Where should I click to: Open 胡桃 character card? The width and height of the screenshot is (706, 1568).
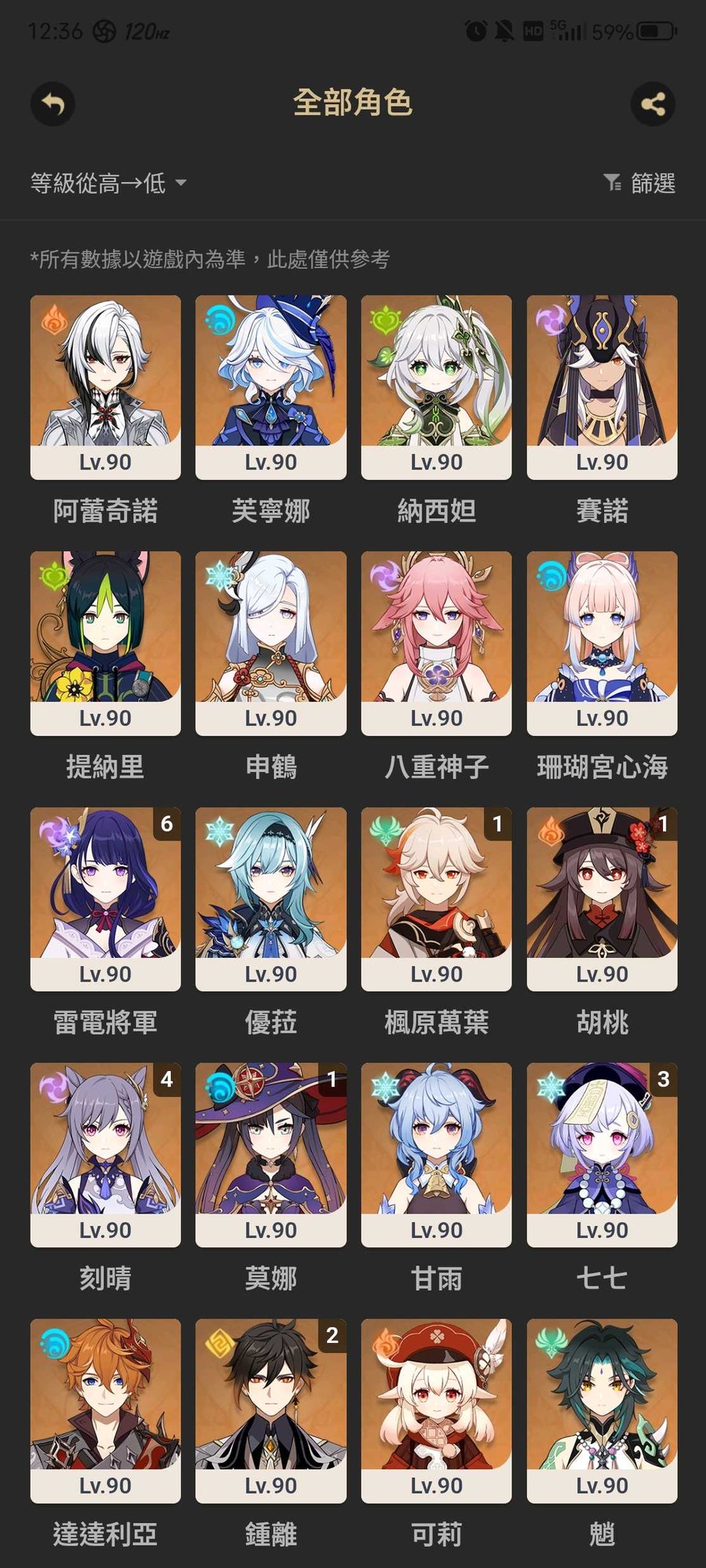[602, 899]
